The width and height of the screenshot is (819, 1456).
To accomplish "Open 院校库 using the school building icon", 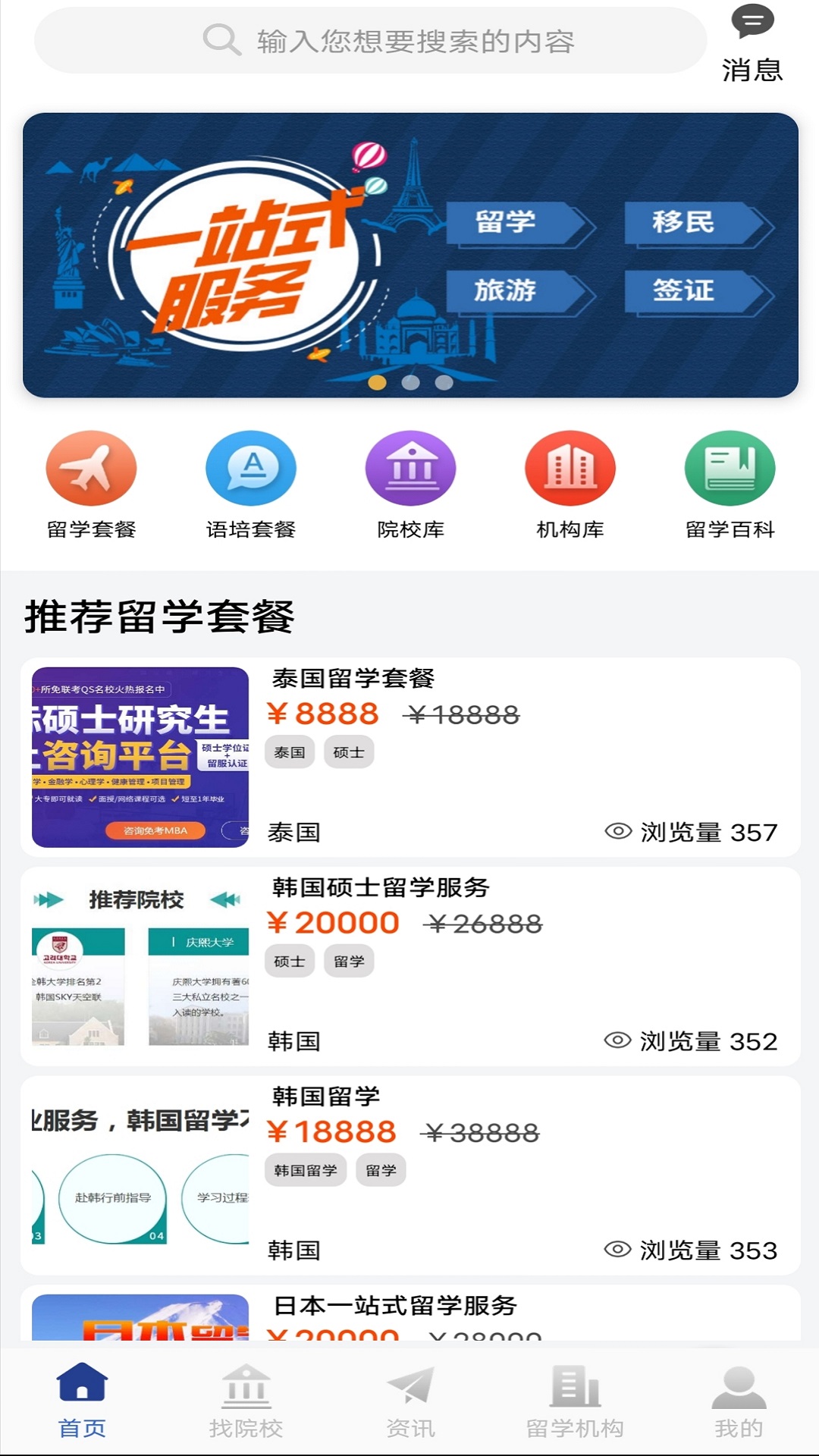I will click(410, 467).
